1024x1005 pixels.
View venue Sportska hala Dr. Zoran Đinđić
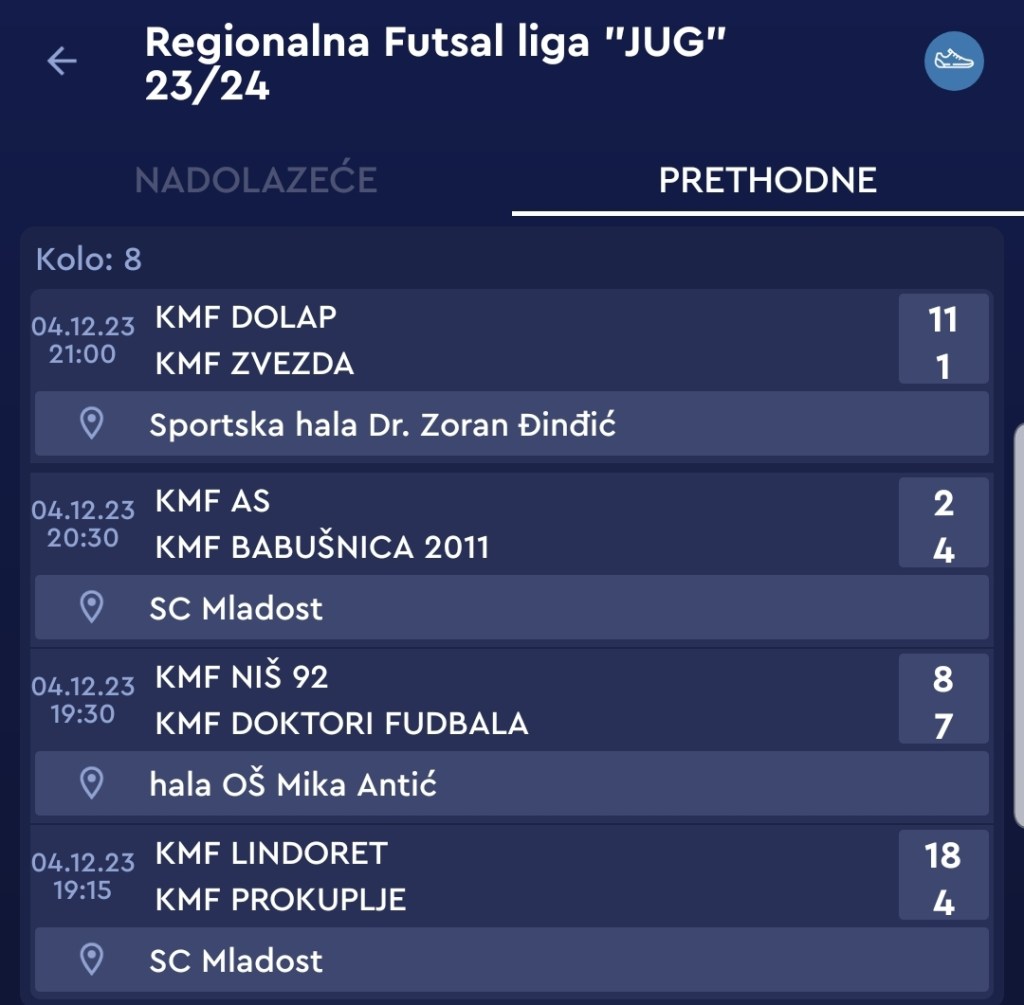510,424
